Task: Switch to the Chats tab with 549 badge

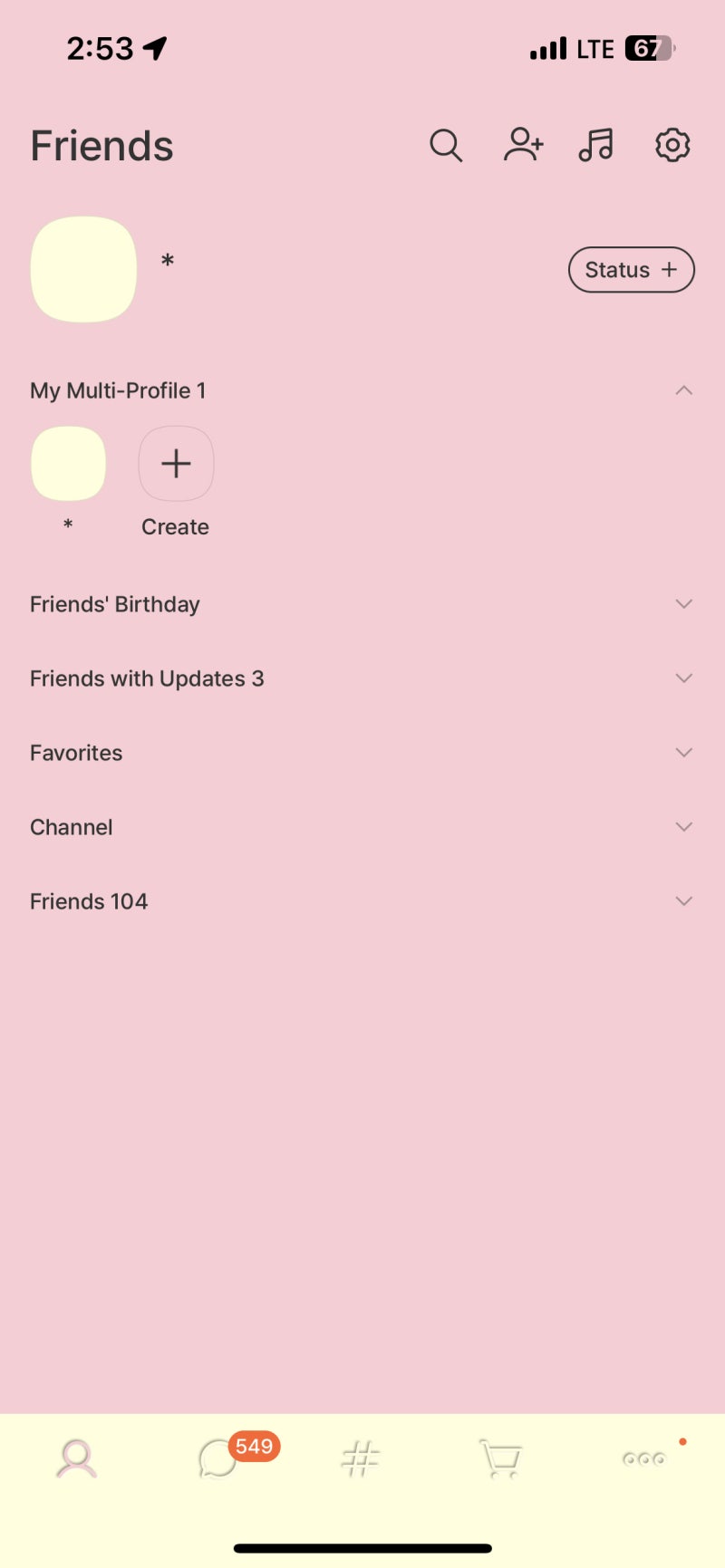Action: click(219, 1458)
